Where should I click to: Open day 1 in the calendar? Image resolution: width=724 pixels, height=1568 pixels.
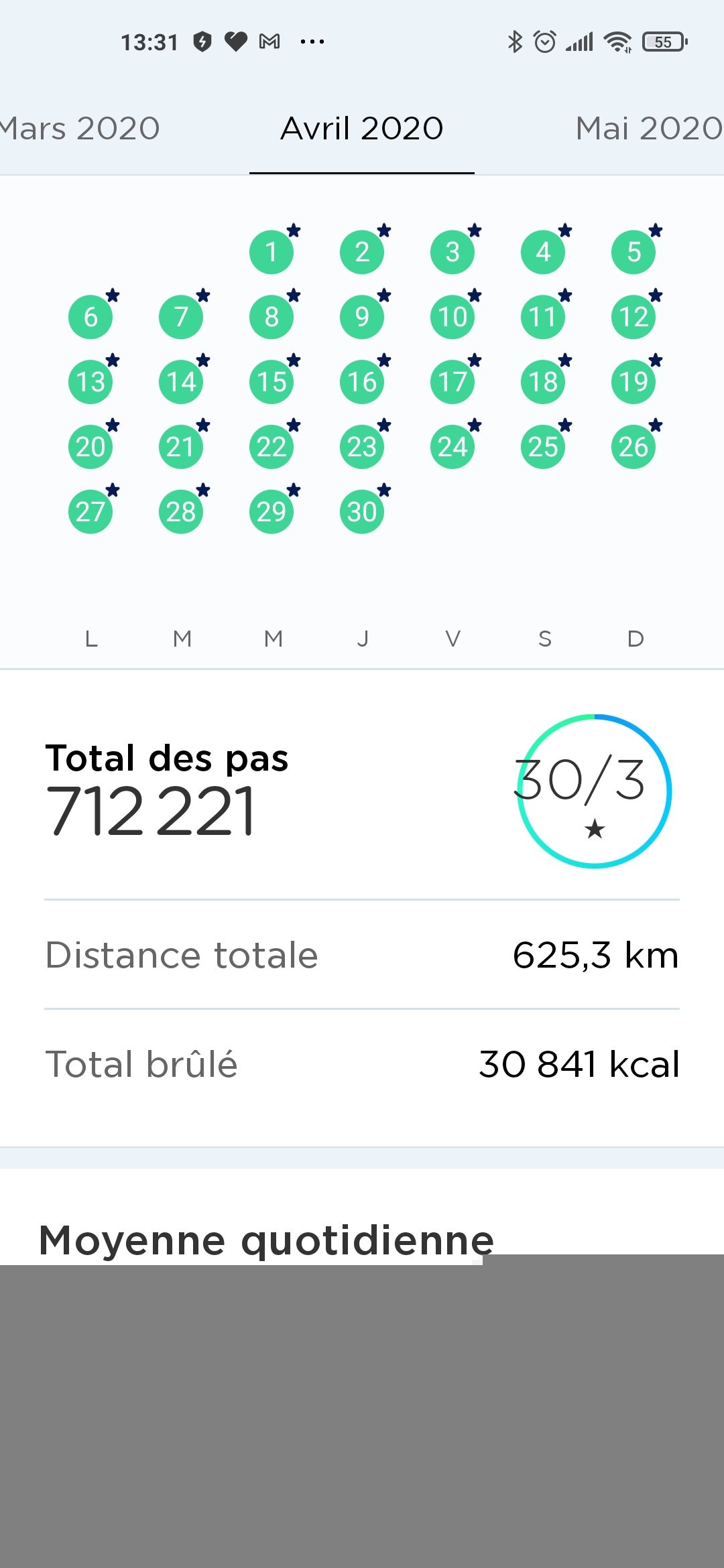(x=271, y=252)
